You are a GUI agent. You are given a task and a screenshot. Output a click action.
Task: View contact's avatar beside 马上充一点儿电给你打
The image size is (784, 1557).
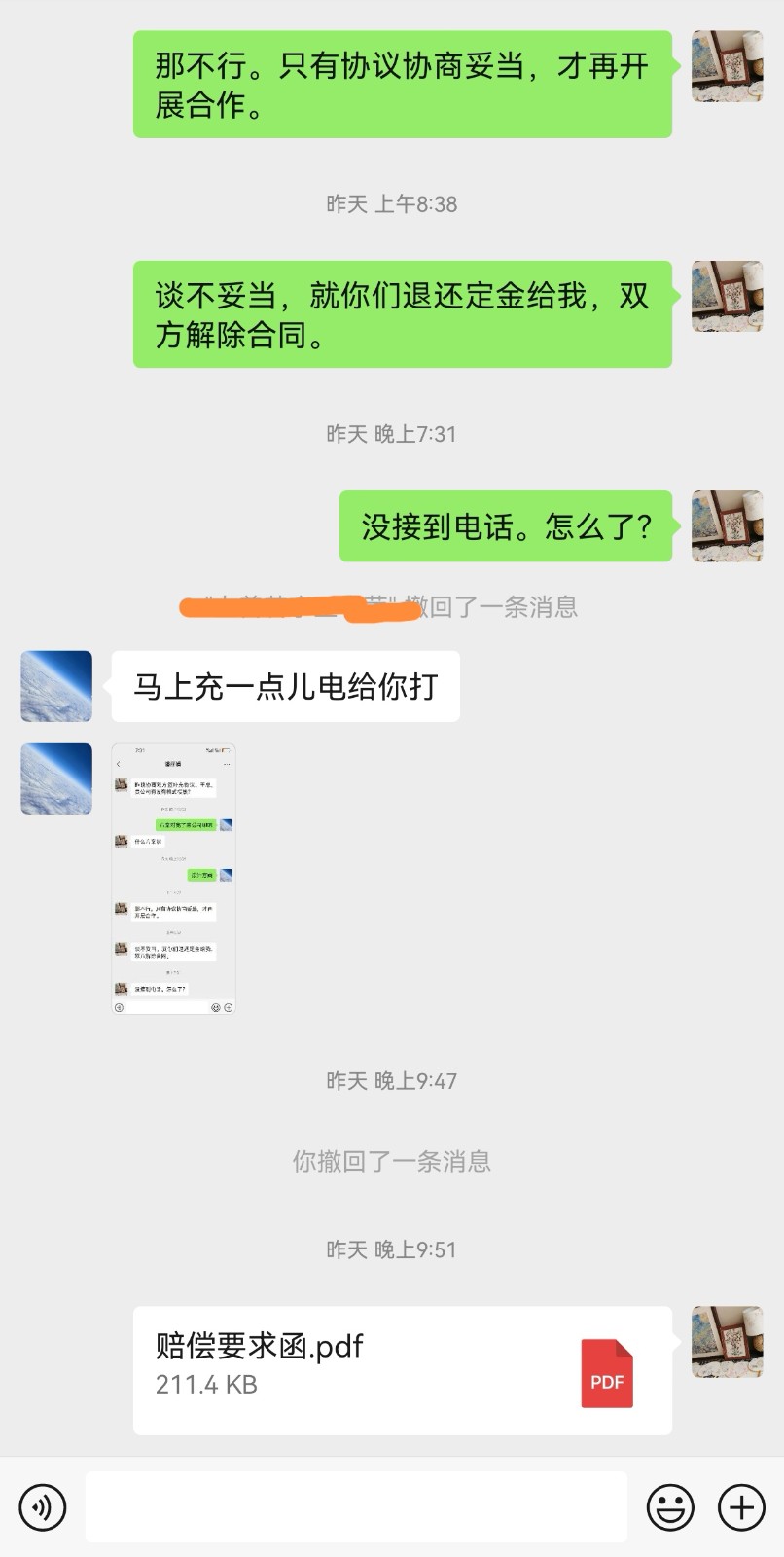point(56,686)
